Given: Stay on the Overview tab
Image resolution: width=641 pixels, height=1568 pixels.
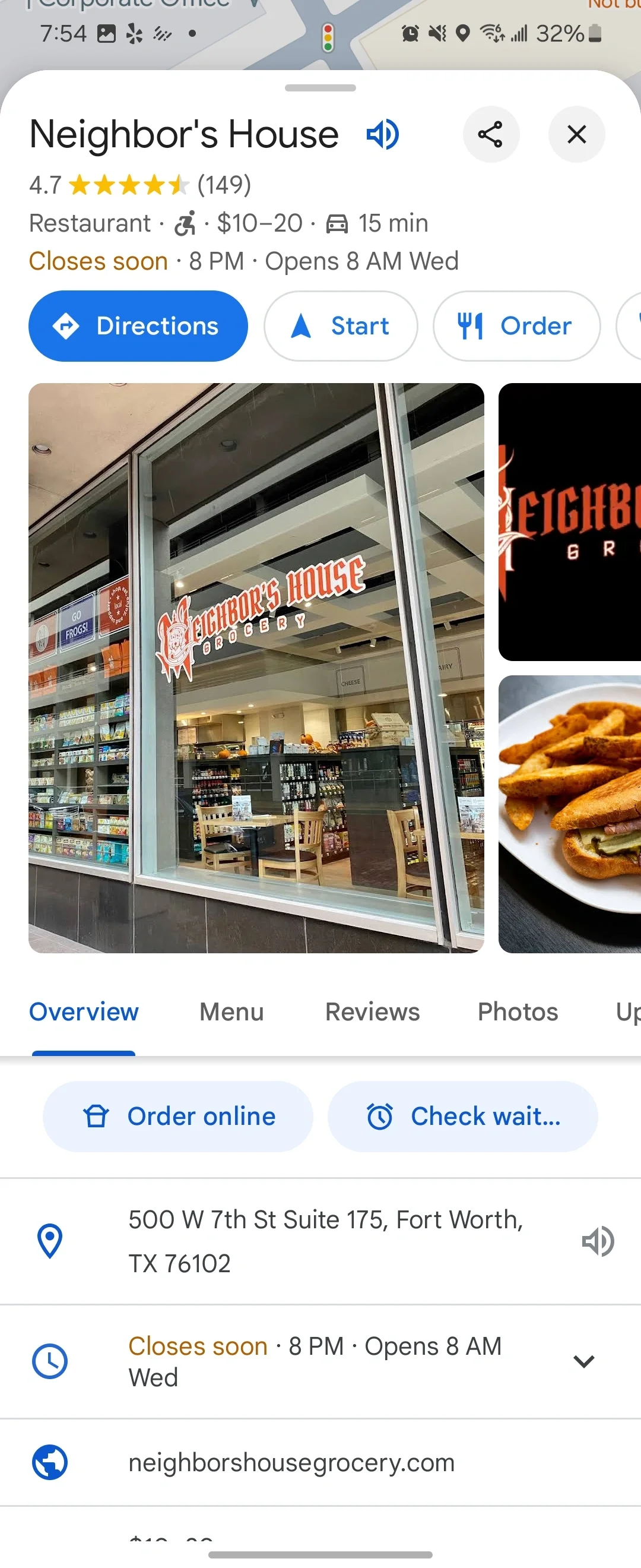Looking at the screenshot, I should [x=84, y=1012].
